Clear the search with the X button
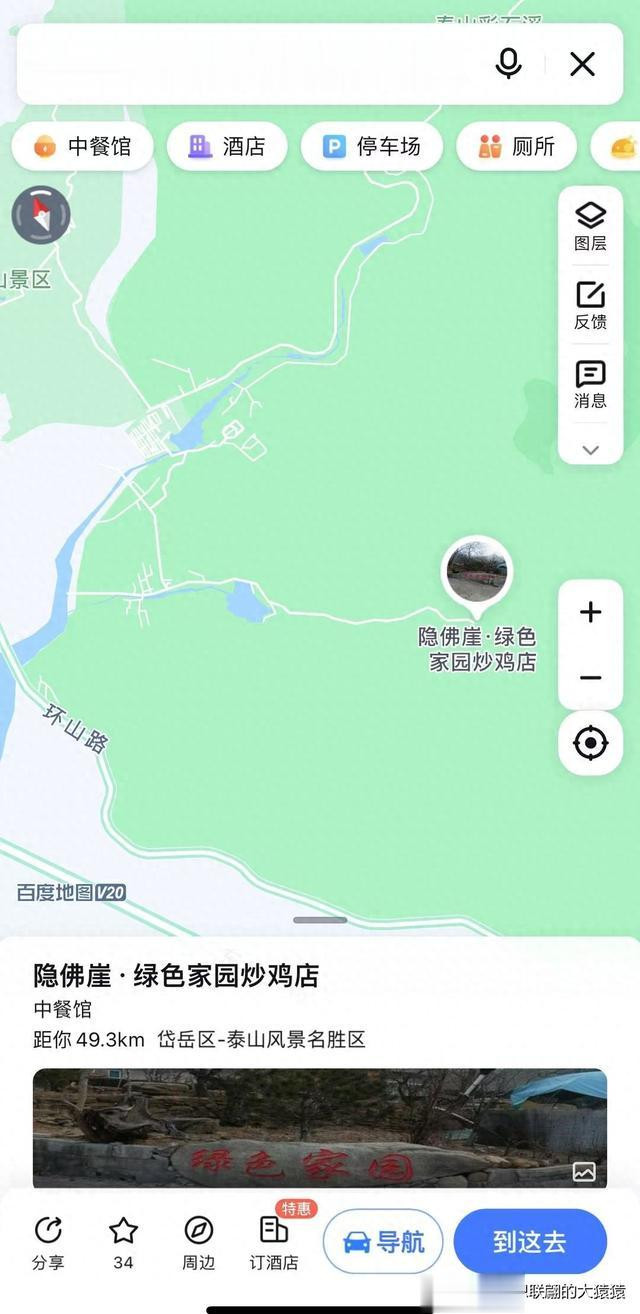Screen dimensions: 640x1314 point(582,64)
